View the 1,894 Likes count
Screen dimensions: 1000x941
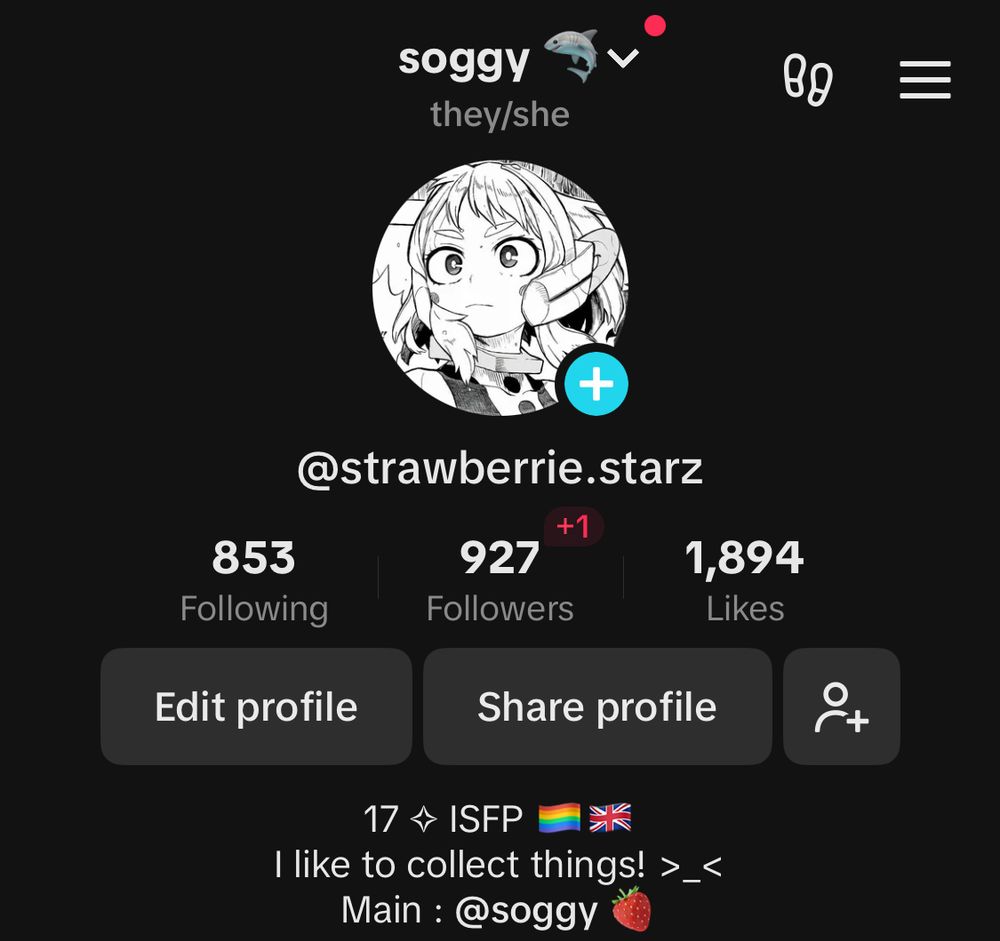pyautogui.click(x=744, y=579)
